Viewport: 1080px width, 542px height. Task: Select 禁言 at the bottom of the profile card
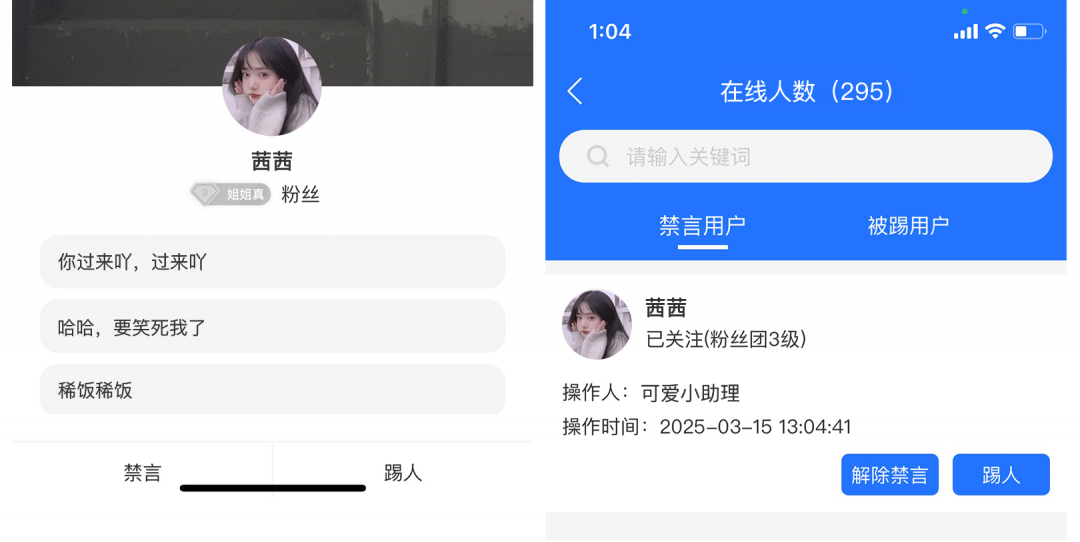point(142,472)
